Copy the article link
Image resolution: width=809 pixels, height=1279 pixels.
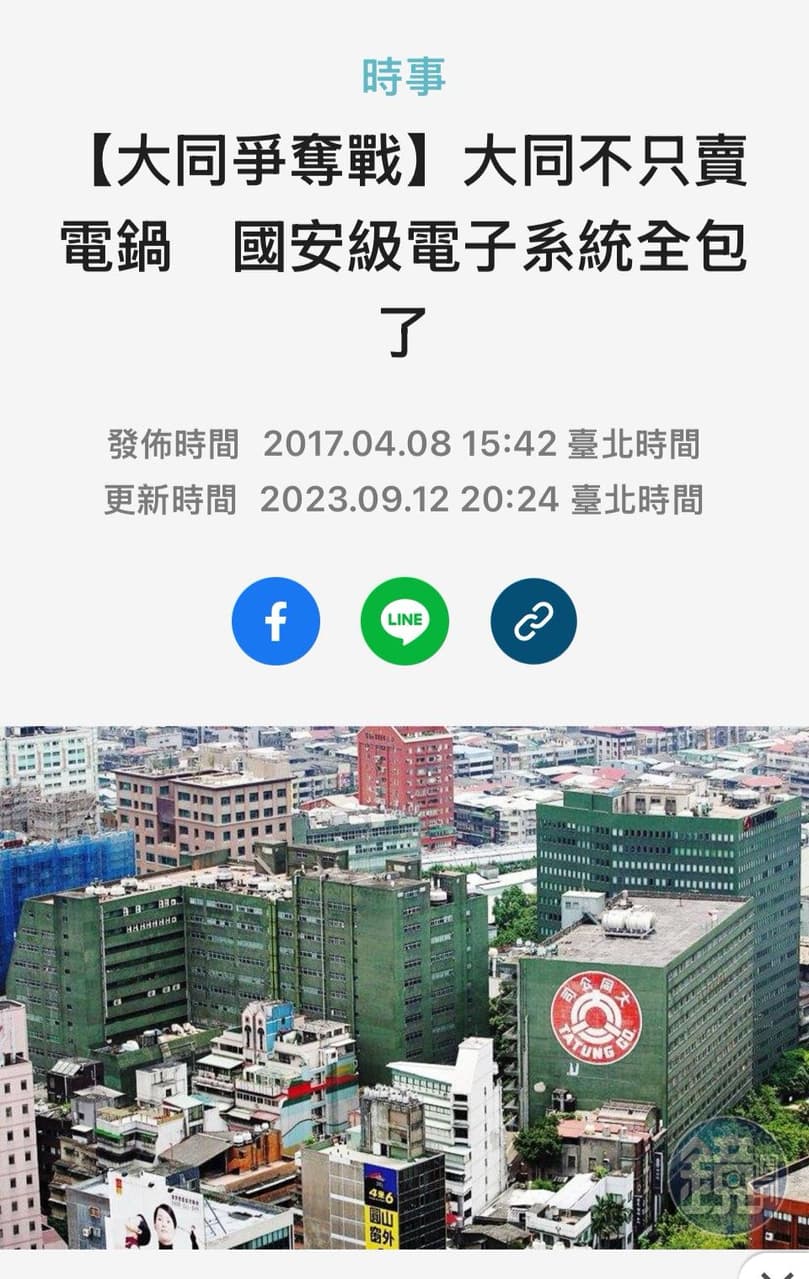[x=533, y=621]
